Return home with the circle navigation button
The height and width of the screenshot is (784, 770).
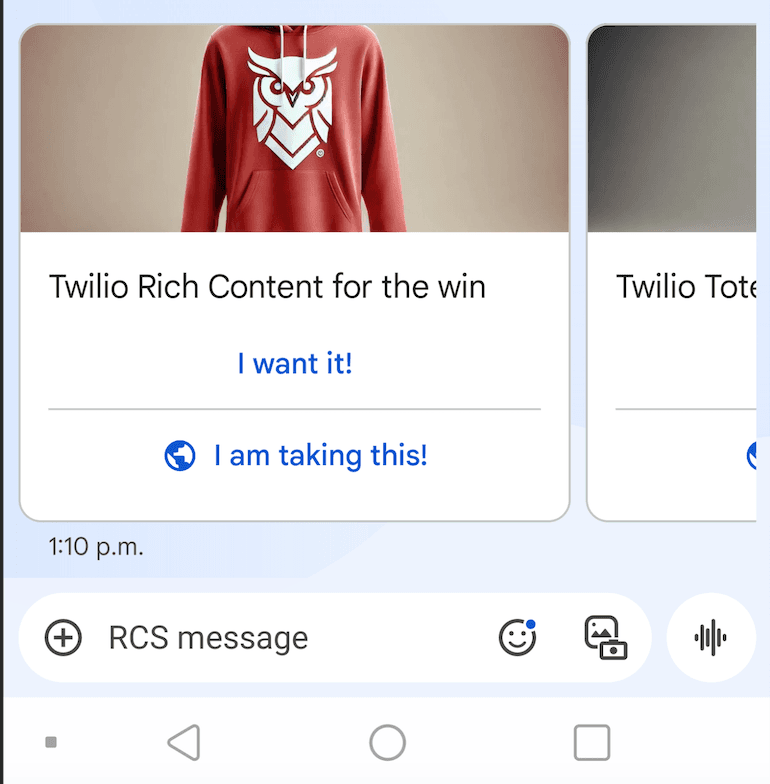pyautogui.click(x=388, y=742)
